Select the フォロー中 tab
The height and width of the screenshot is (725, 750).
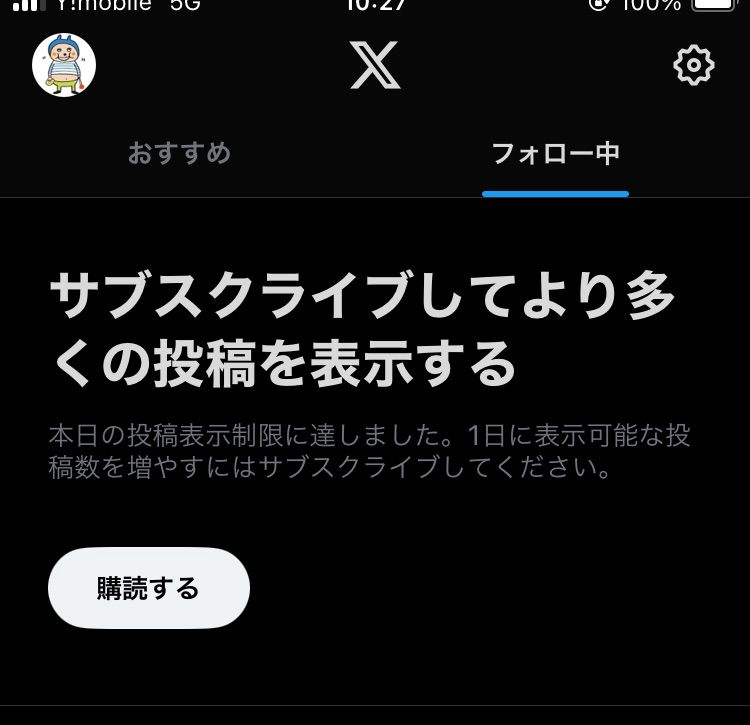tap(555, 154)
